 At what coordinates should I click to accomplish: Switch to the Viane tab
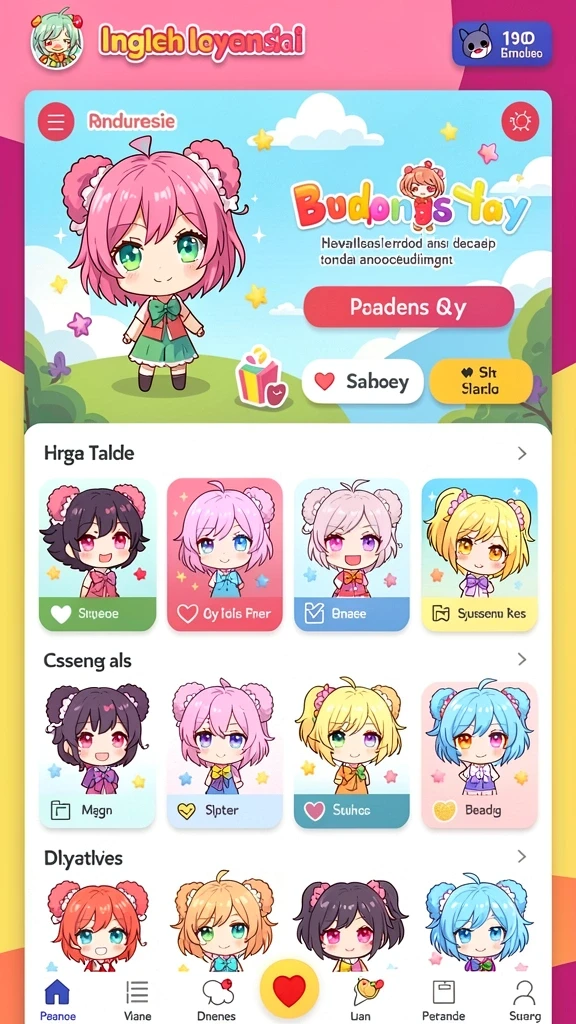(137, 999)
